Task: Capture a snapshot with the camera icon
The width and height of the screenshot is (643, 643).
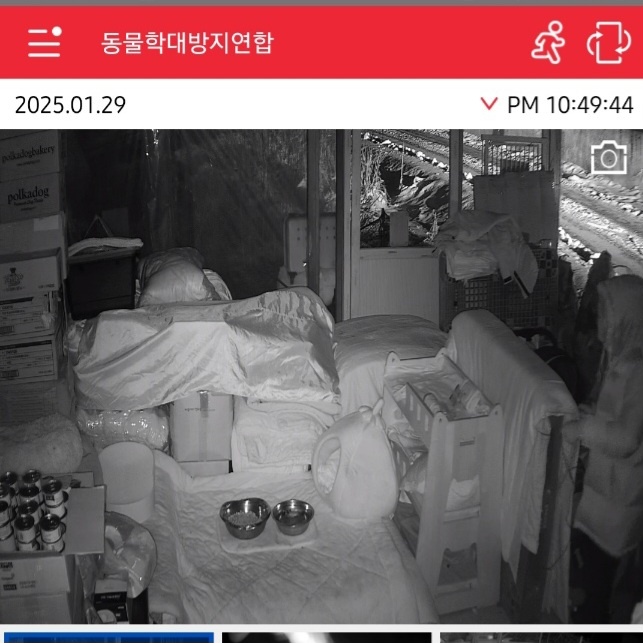Action: click(x=608, y=158)
